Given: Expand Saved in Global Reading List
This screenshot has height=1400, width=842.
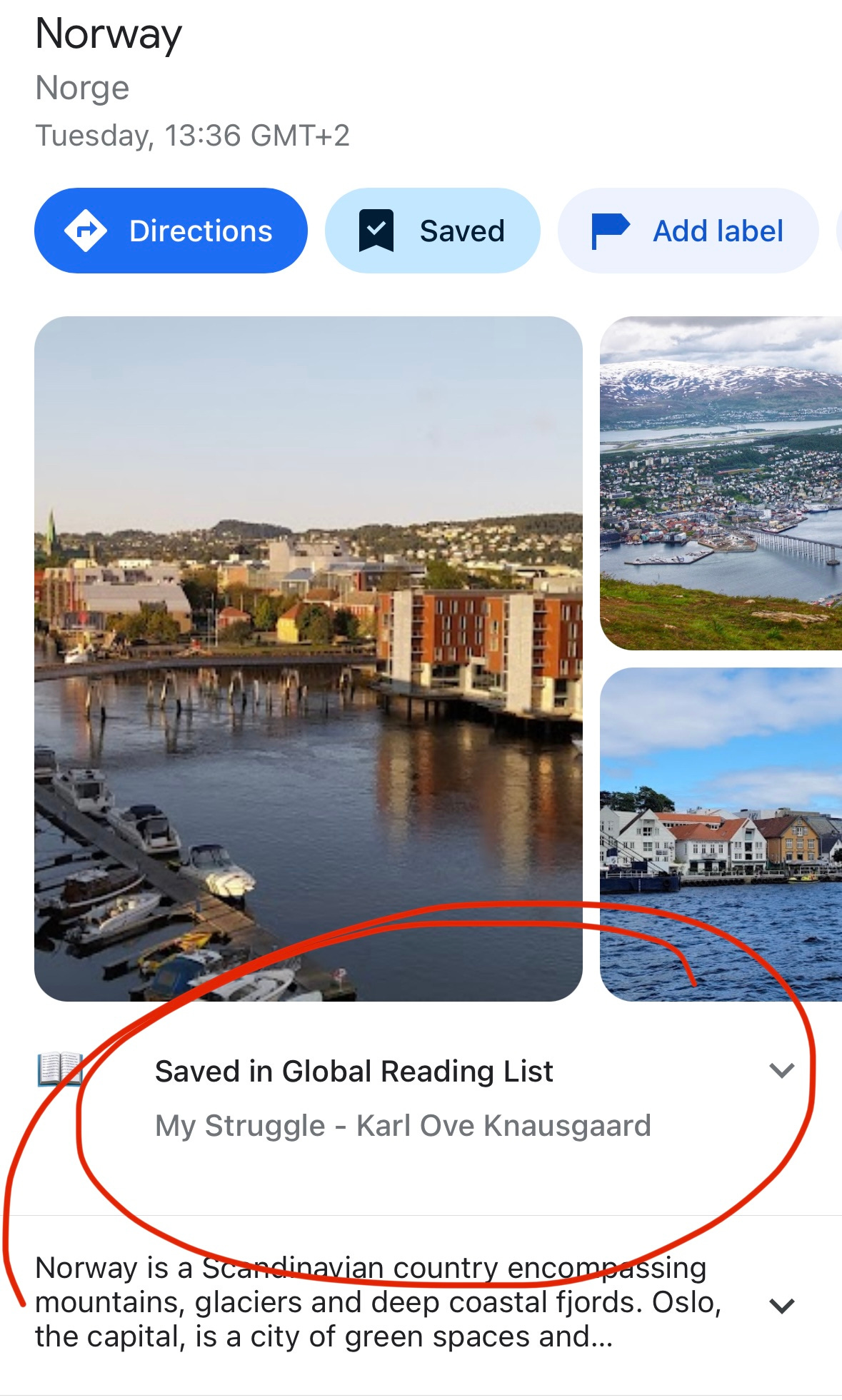Looking at the screenshot, I should [x=782, y=1070].
